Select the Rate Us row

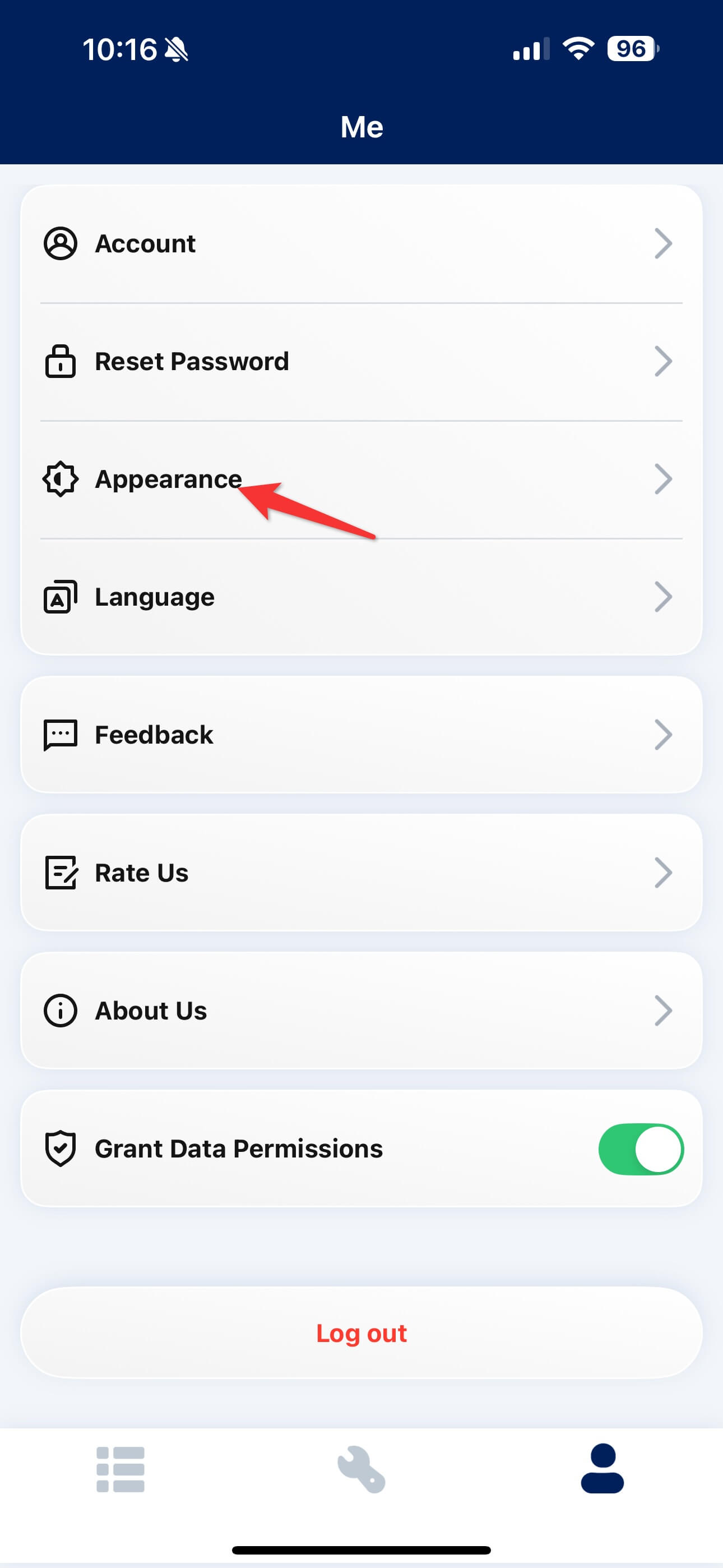click(361, 872)
